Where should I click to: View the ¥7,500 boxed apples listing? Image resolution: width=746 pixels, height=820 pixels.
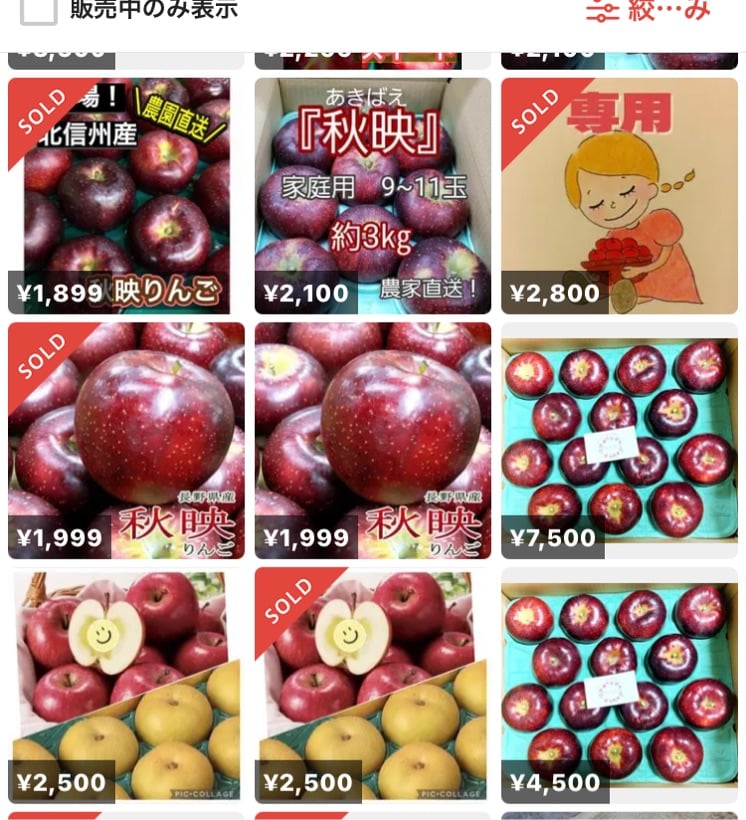pyautogui.click(x=619, y=440)
